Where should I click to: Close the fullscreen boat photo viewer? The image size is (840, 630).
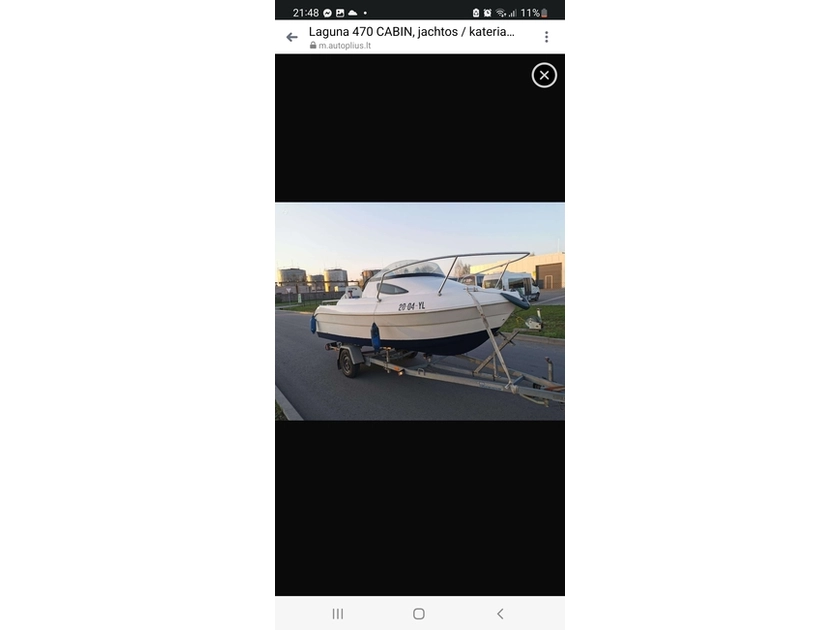[x=544, y=75]
